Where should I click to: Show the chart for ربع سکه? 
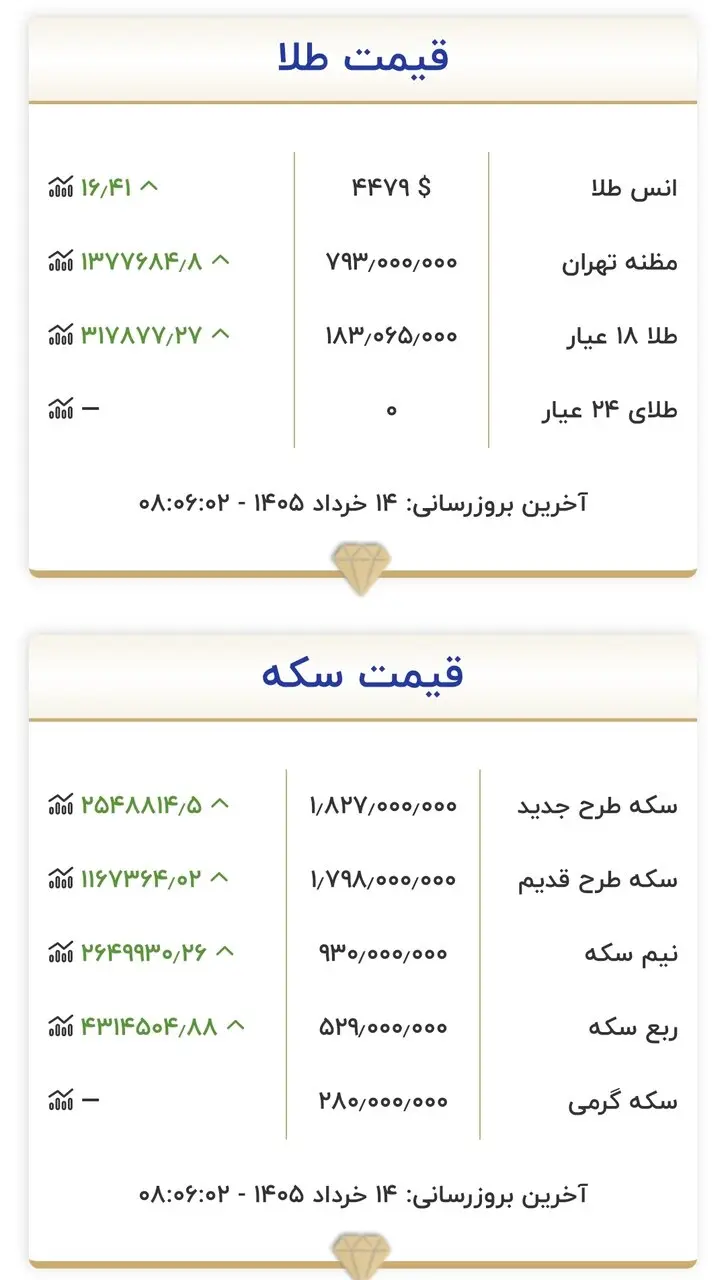tap(61, 1026)
